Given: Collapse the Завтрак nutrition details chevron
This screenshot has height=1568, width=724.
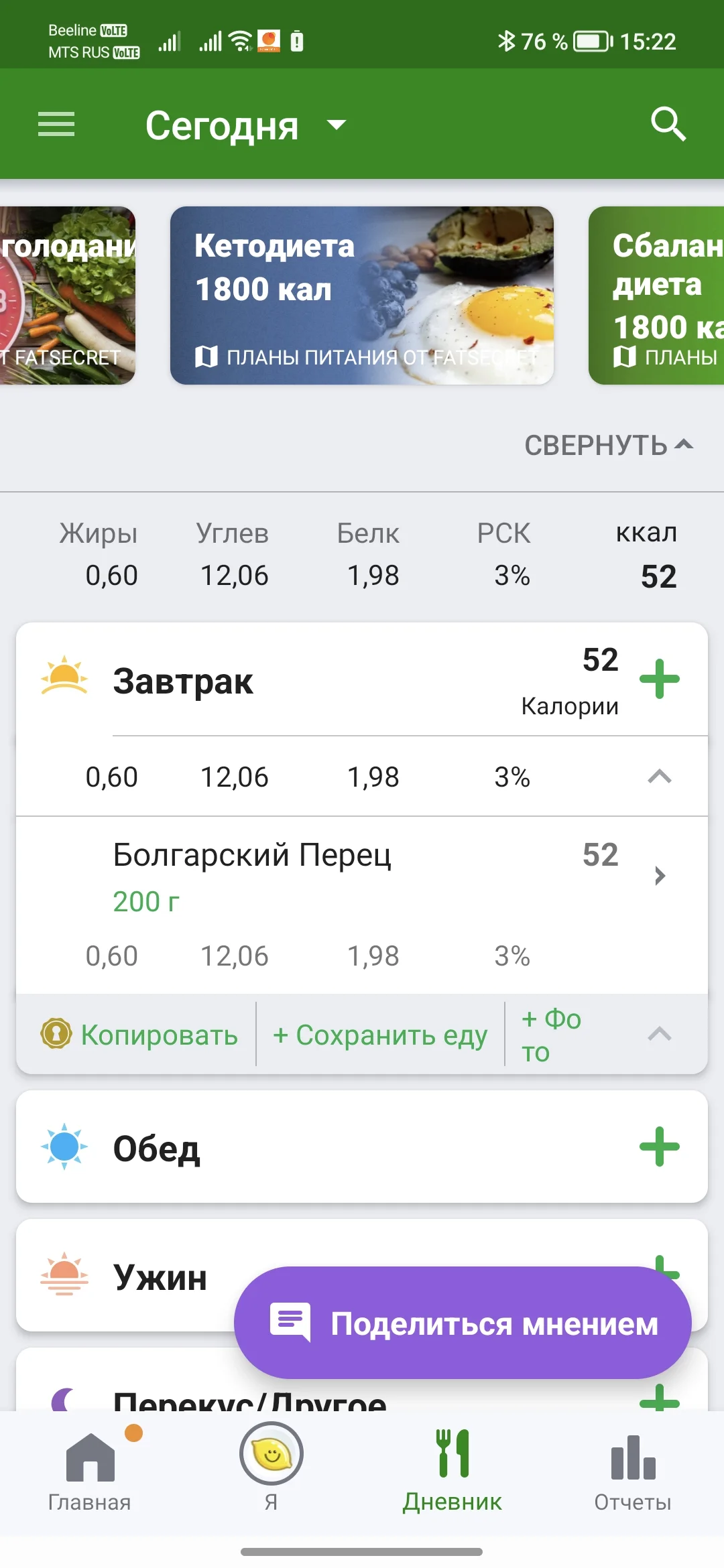Looking at the screenshot, I should click(660, 776).
